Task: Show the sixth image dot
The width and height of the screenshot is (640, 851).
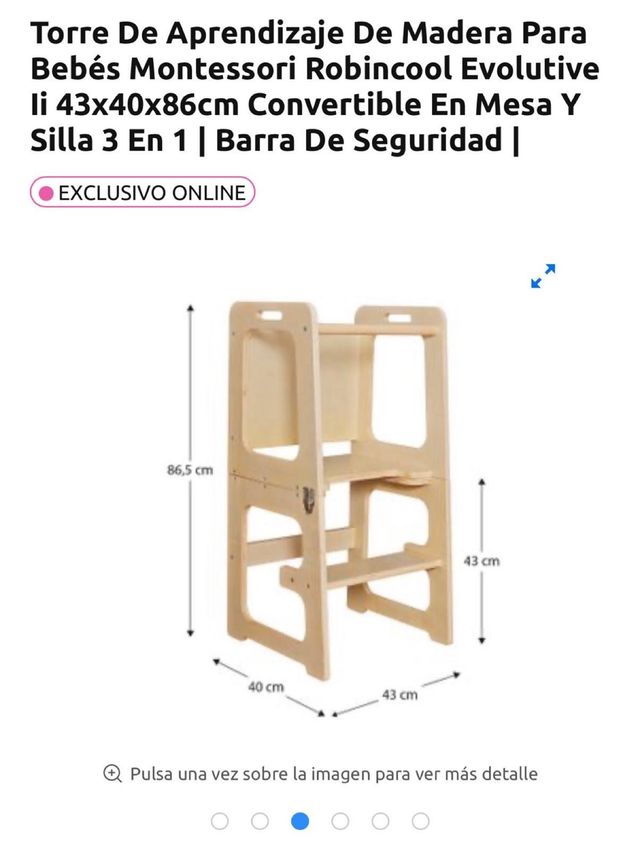Action: [x=420, y=821]
